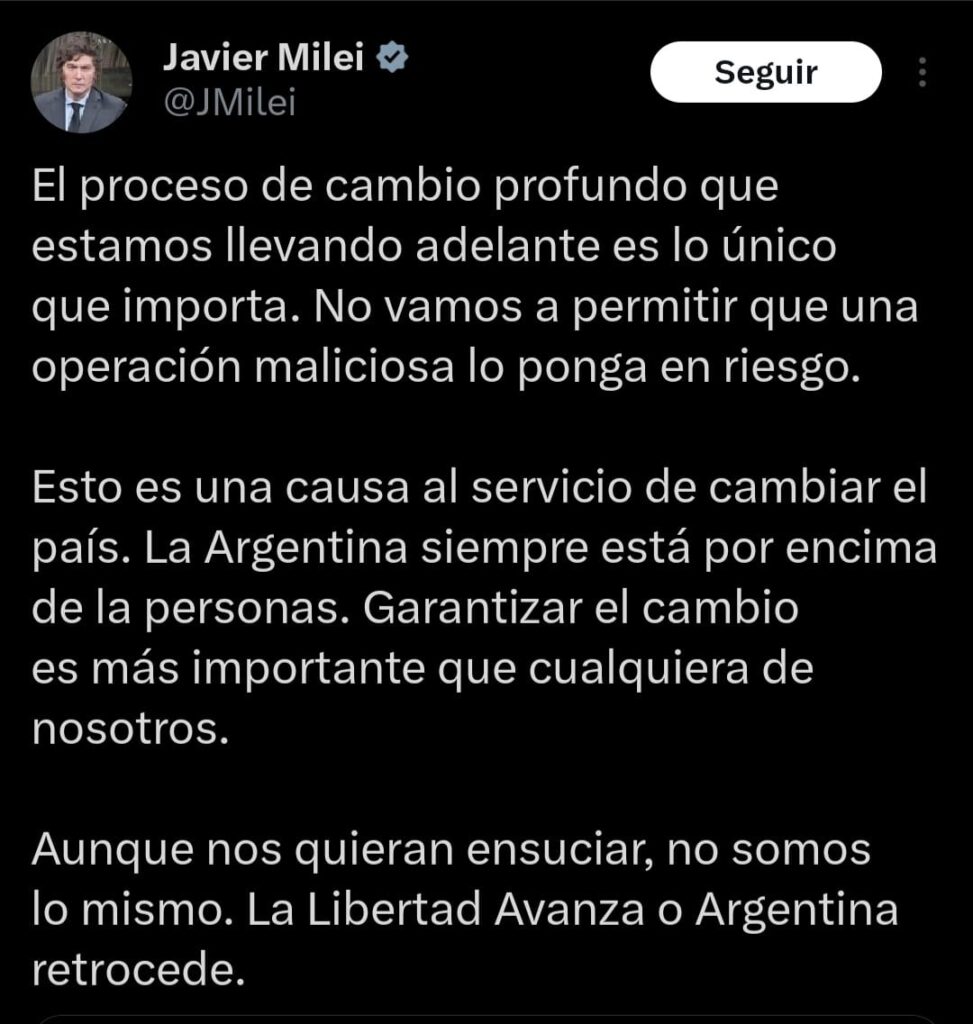Open Javier Milei's profile picture
The image size is (973, 1024).
[x=81, y=82]
